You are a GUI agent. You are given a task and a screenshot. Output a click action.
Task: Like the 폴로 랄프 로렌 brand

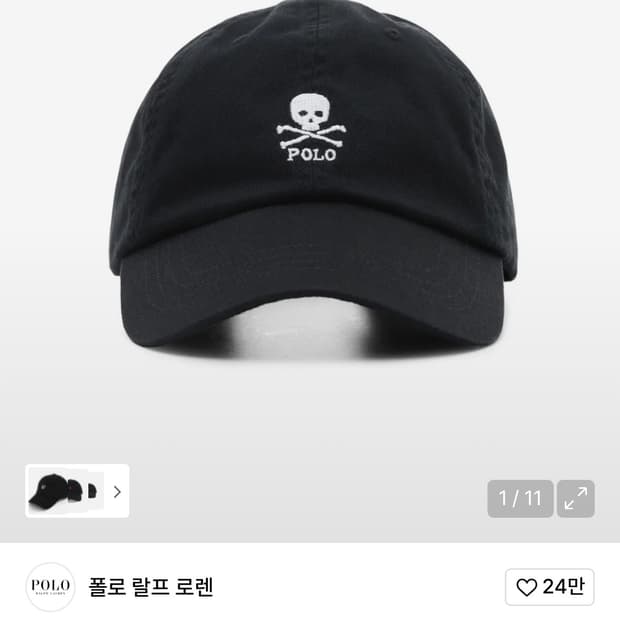click(x=549, y=587)
